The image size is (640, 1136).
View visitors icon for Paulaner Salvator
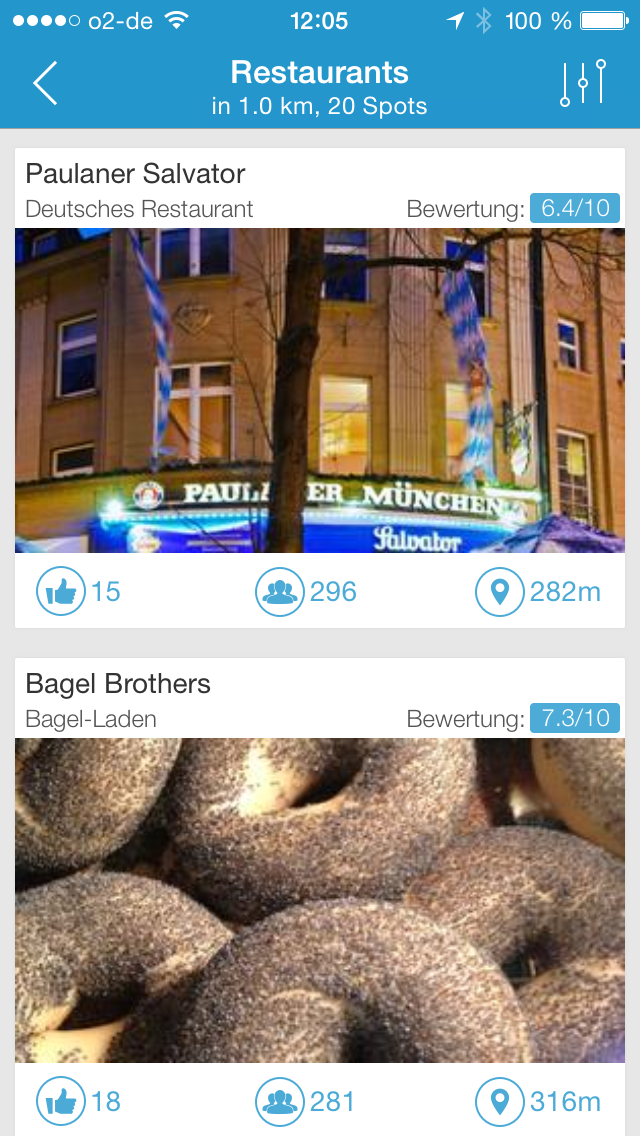[x=280, y=592]
